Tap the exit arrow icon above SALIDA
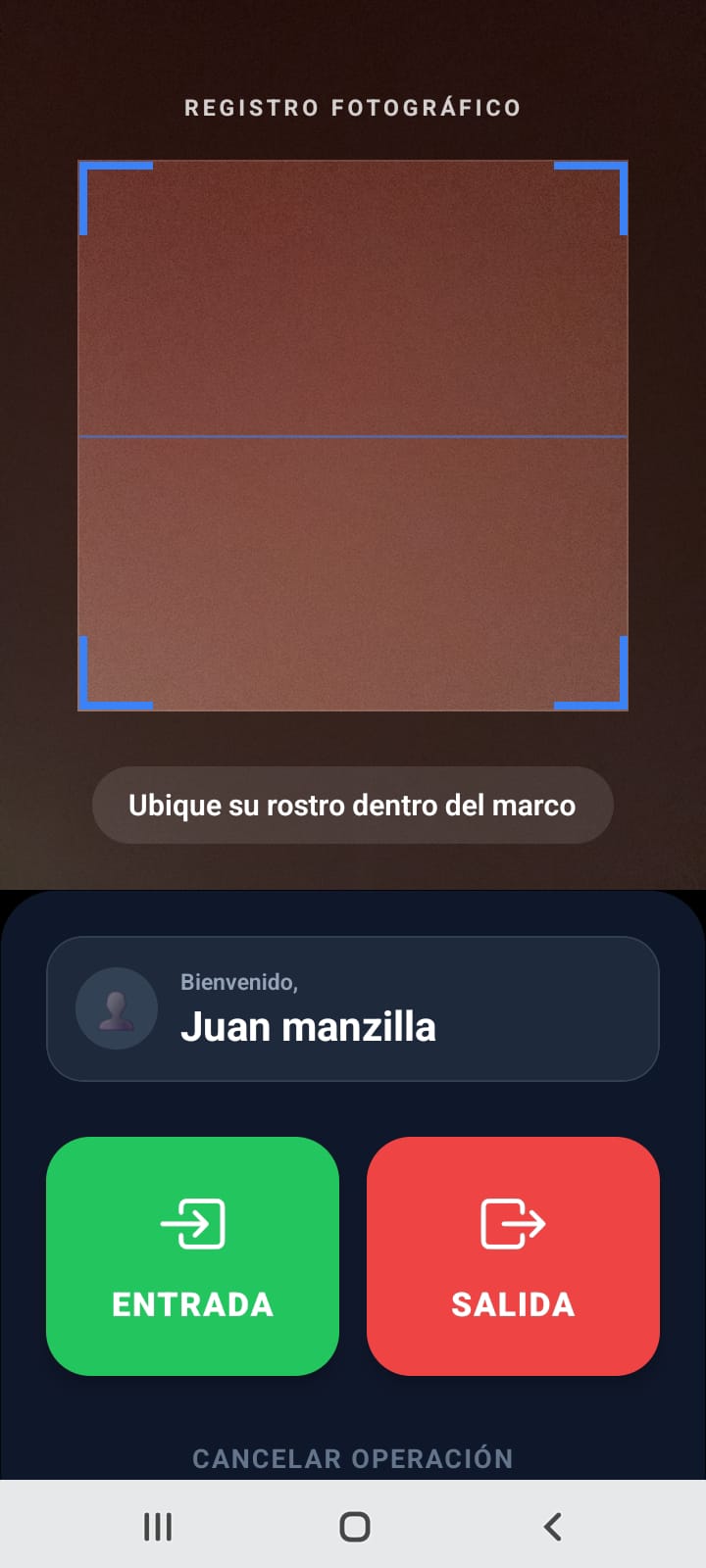 [x=513, y=1222]
